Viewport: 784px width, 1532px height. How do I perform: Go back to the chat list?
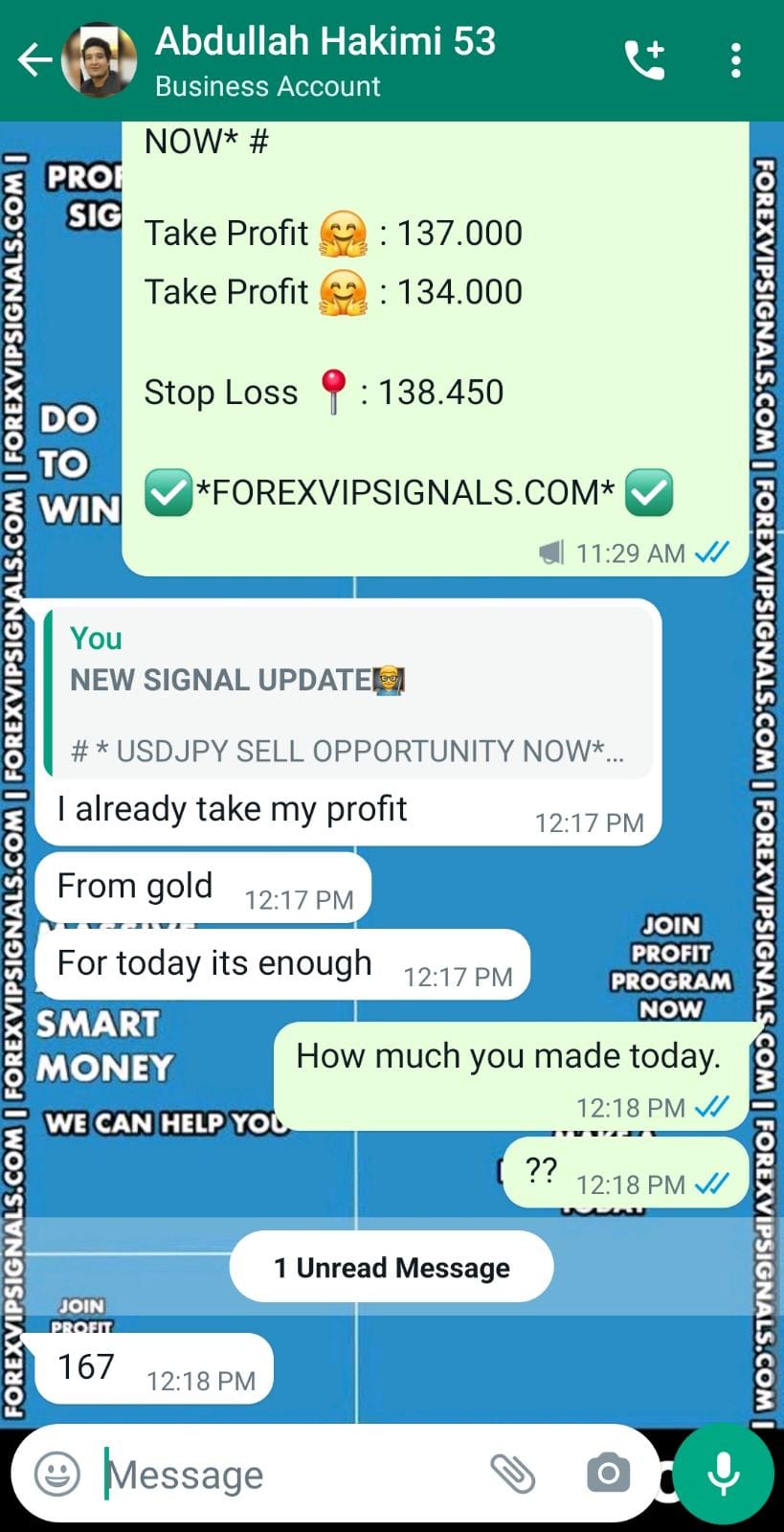(x=34, y=60)
